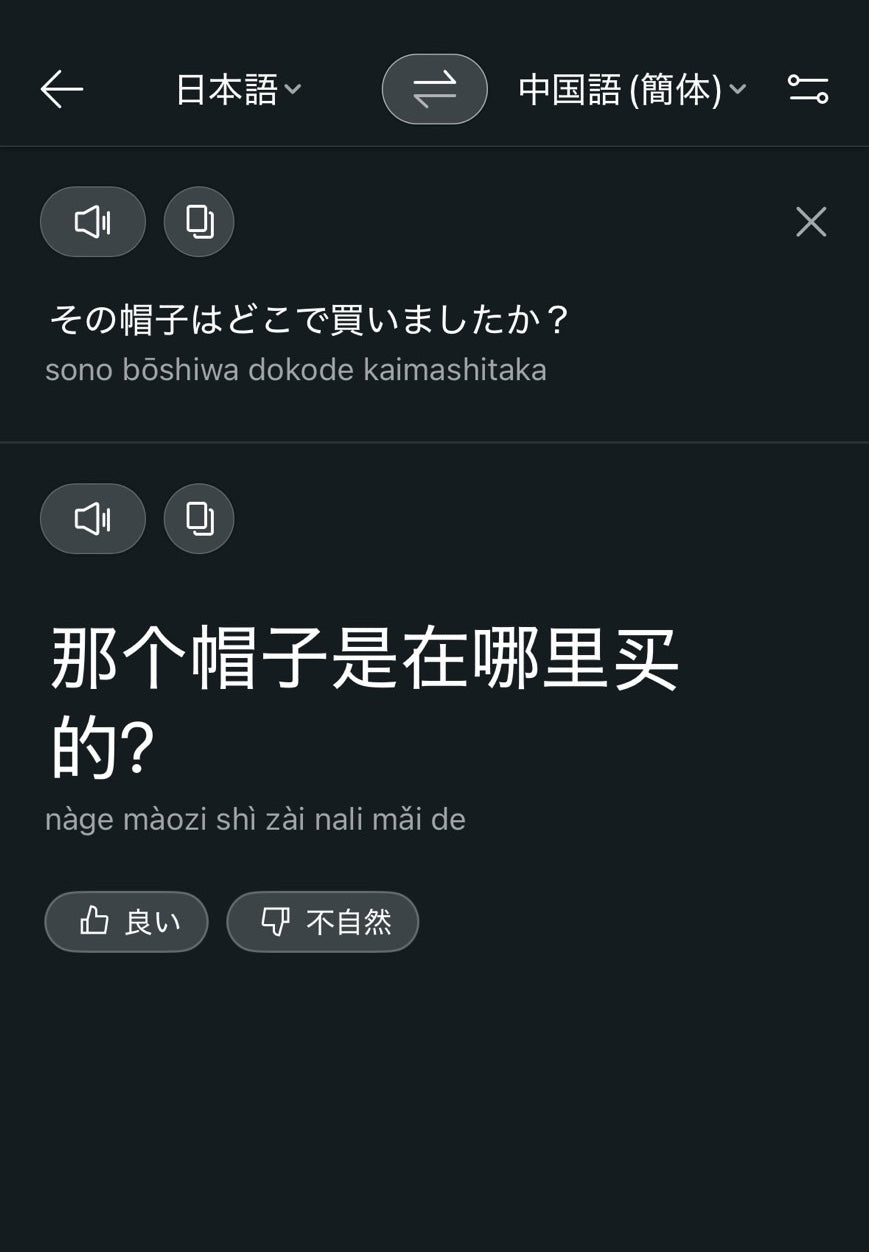Play audio of the Japanese sentence
The width and height of the screenshot is (869, 1252).
tap(92, 221)
